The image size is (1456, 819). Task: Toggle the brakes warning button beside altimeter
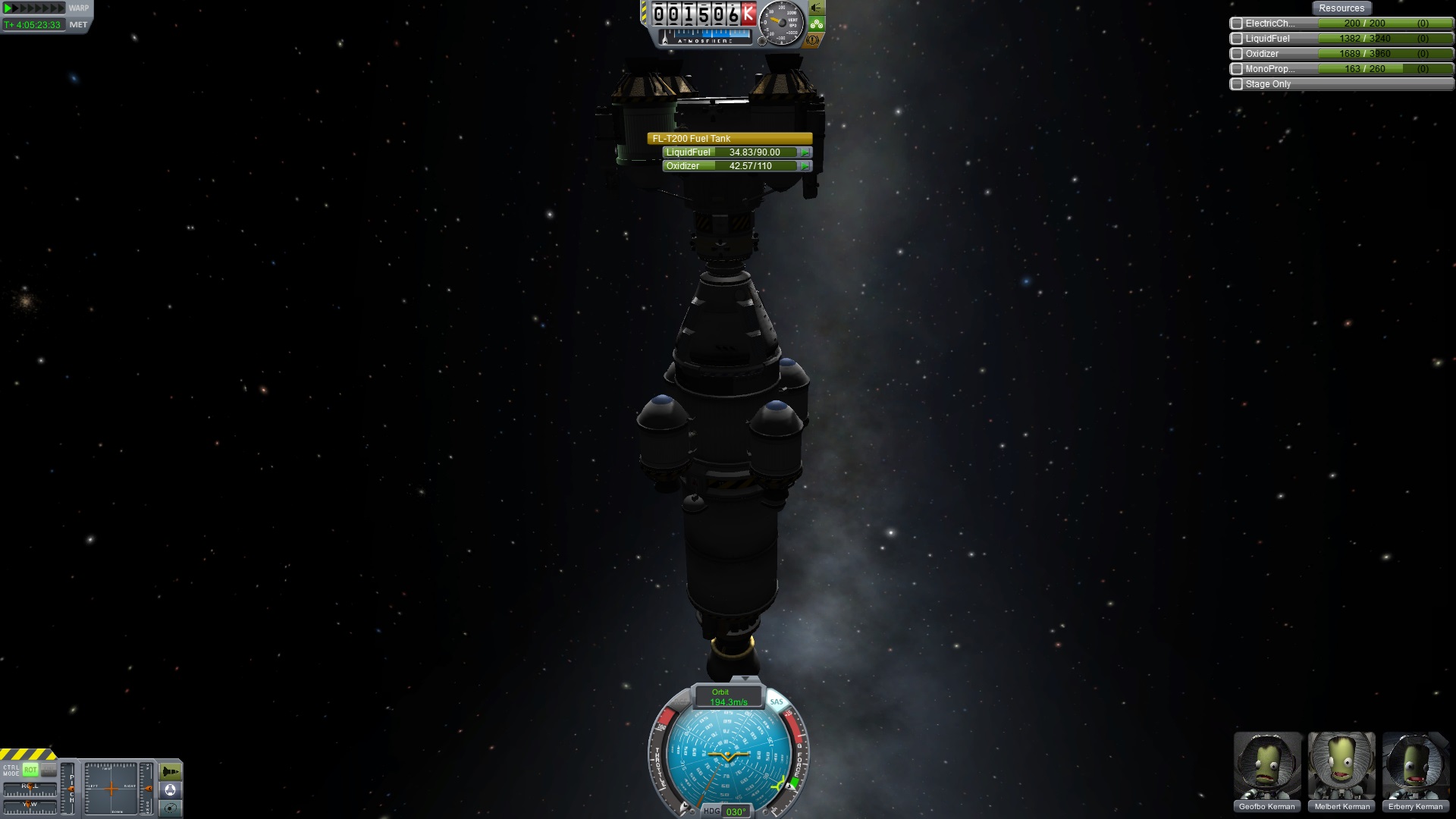pos(814,39)
